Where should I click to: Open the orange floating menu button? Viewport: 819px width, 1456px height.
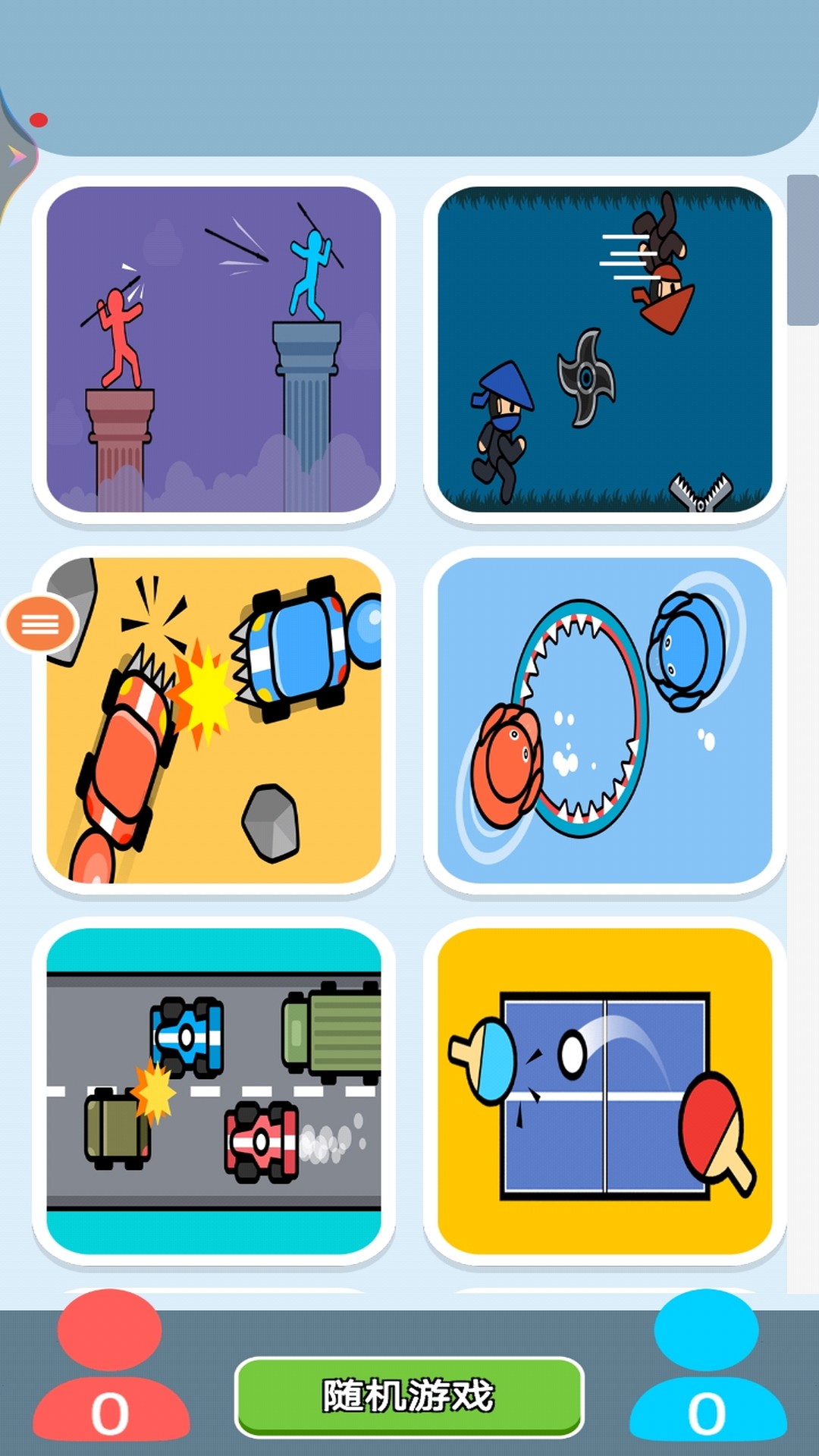40,624
